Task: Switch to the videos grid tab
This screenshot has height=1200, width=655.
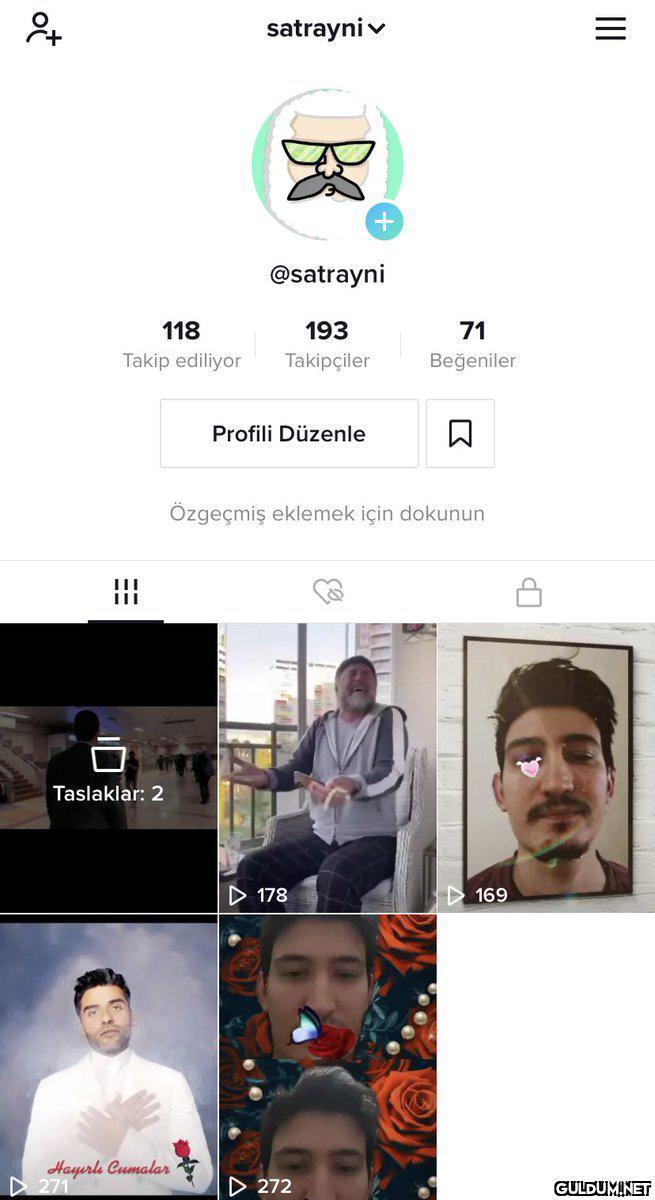Action: [126, 592]
